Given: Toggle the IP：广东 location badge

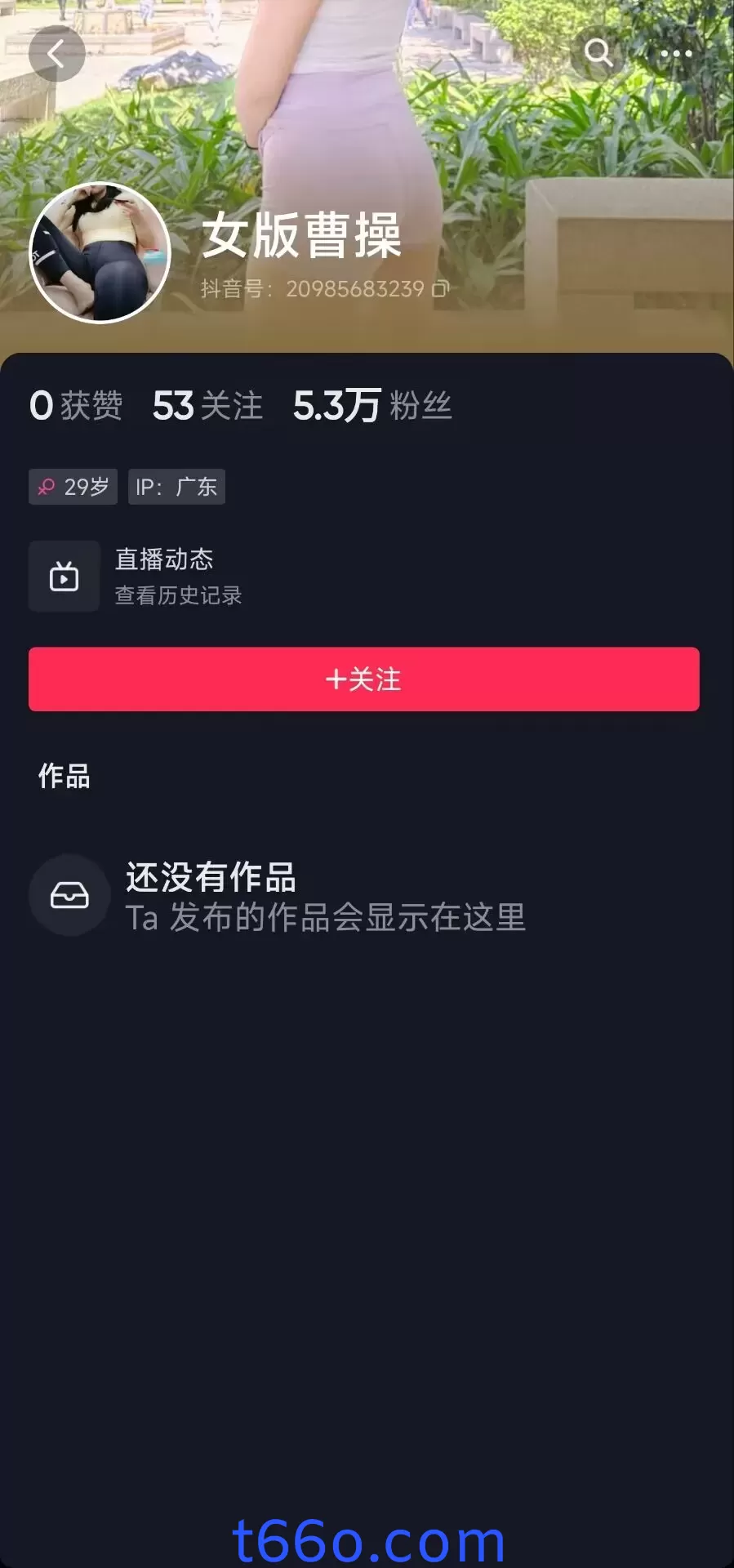Looking at the screenshot, I should click(x=176, y=486).
